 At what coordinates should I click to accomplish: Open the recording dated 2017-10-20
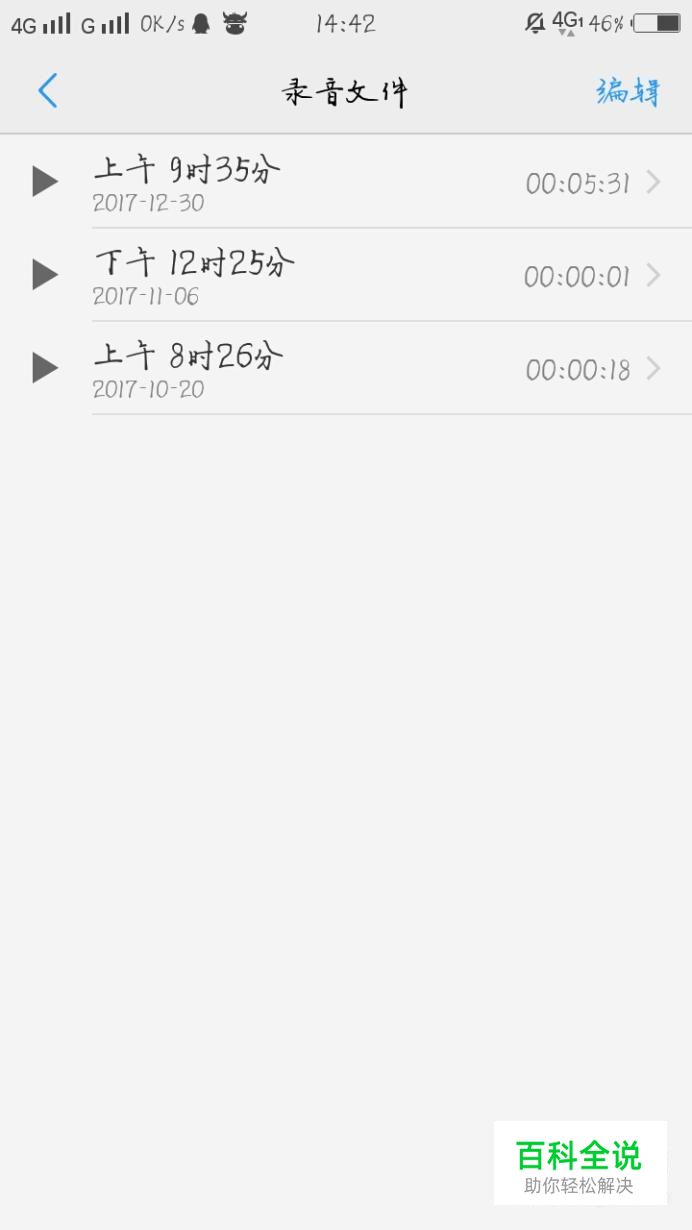380,370
